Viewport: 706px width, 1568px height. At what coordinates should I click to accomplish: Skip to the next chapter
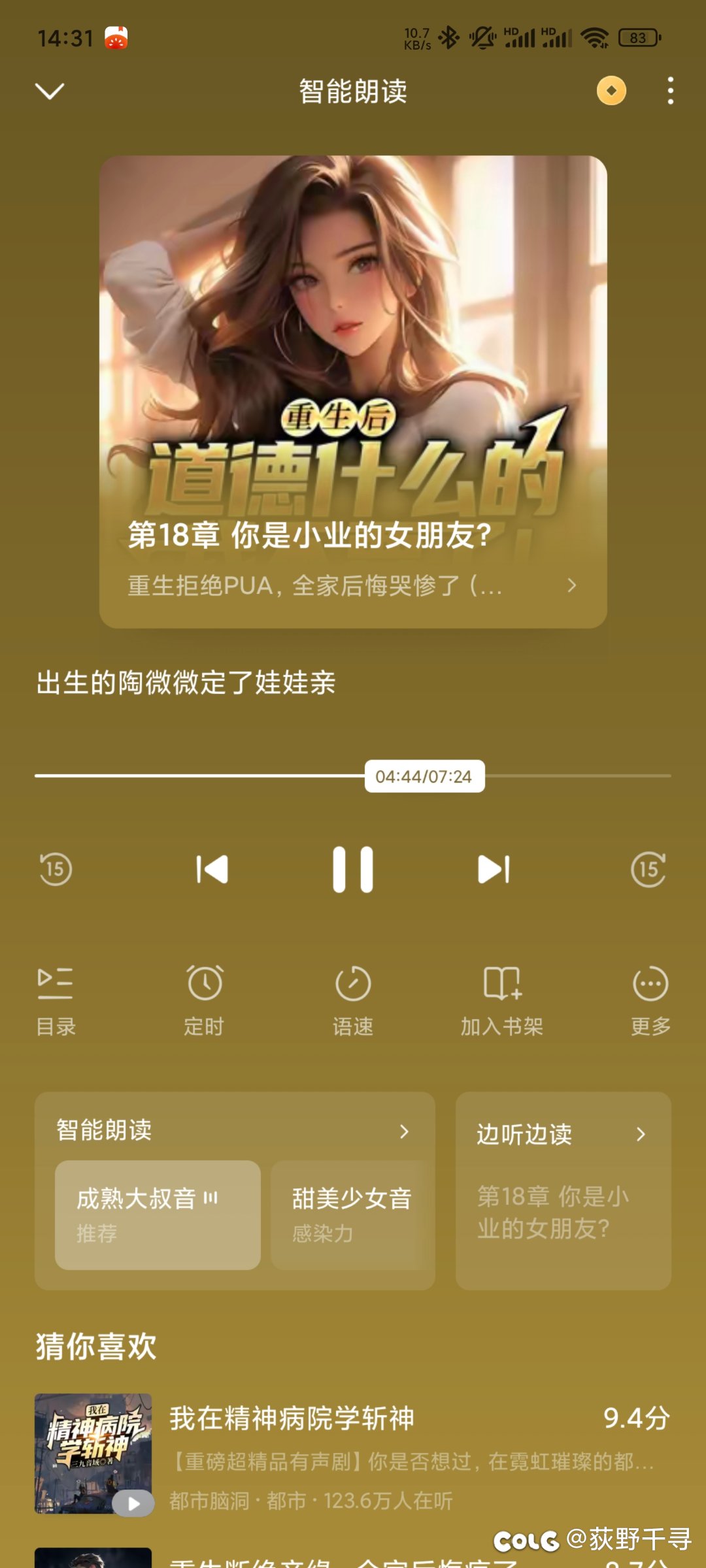(494, 870)
